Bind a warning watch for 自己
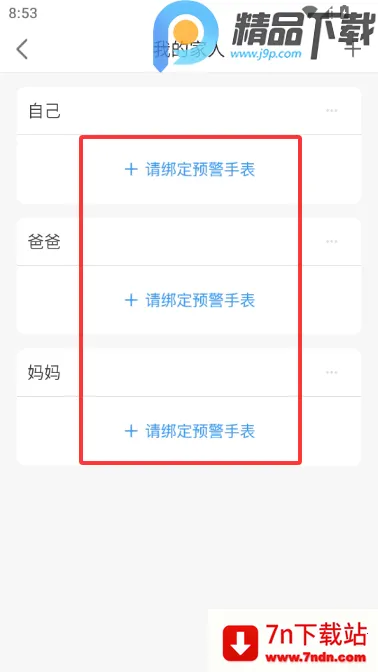 click(190, 169)
